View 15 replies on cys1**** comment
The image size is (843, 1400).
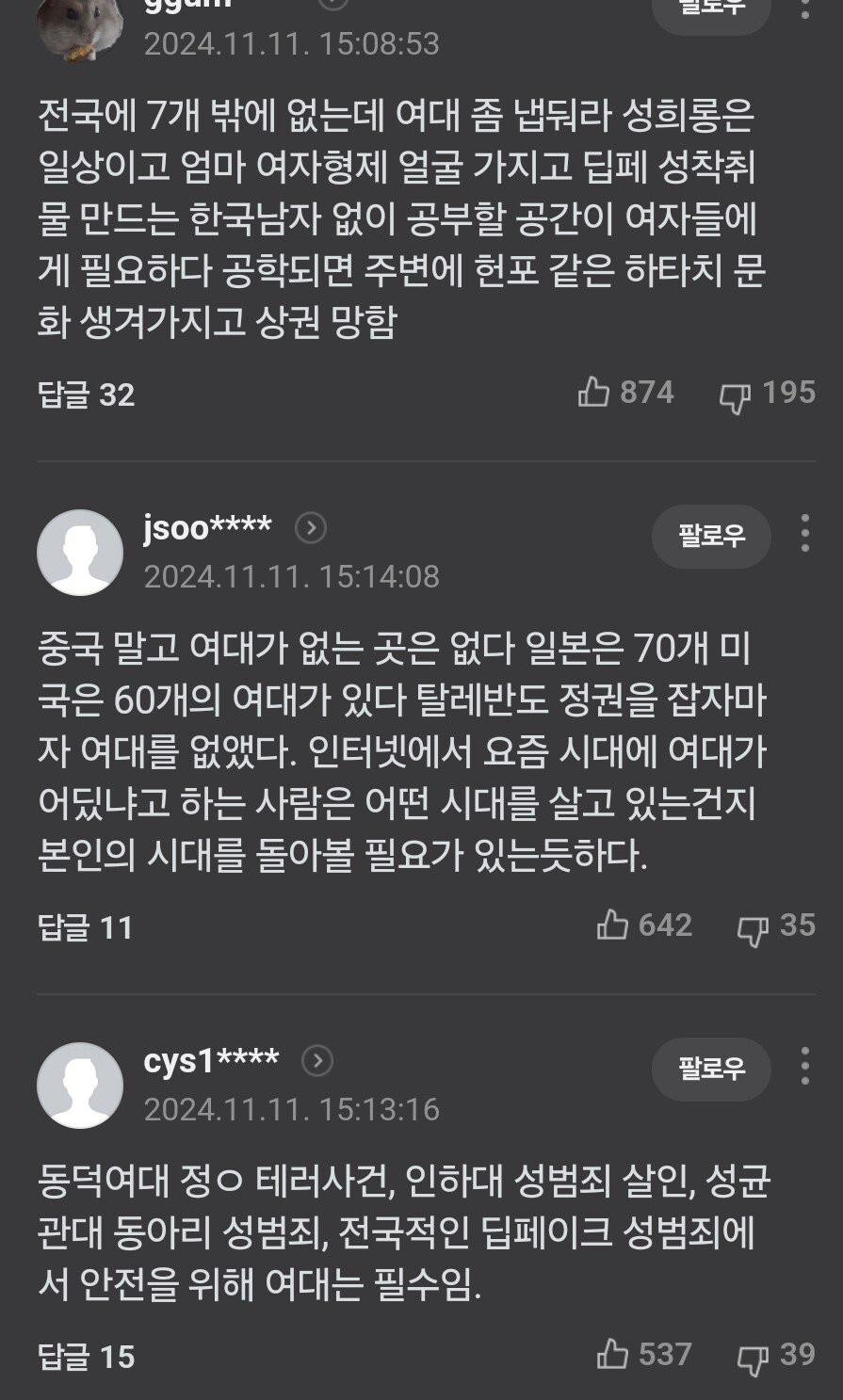click(x=87, y=1357)
